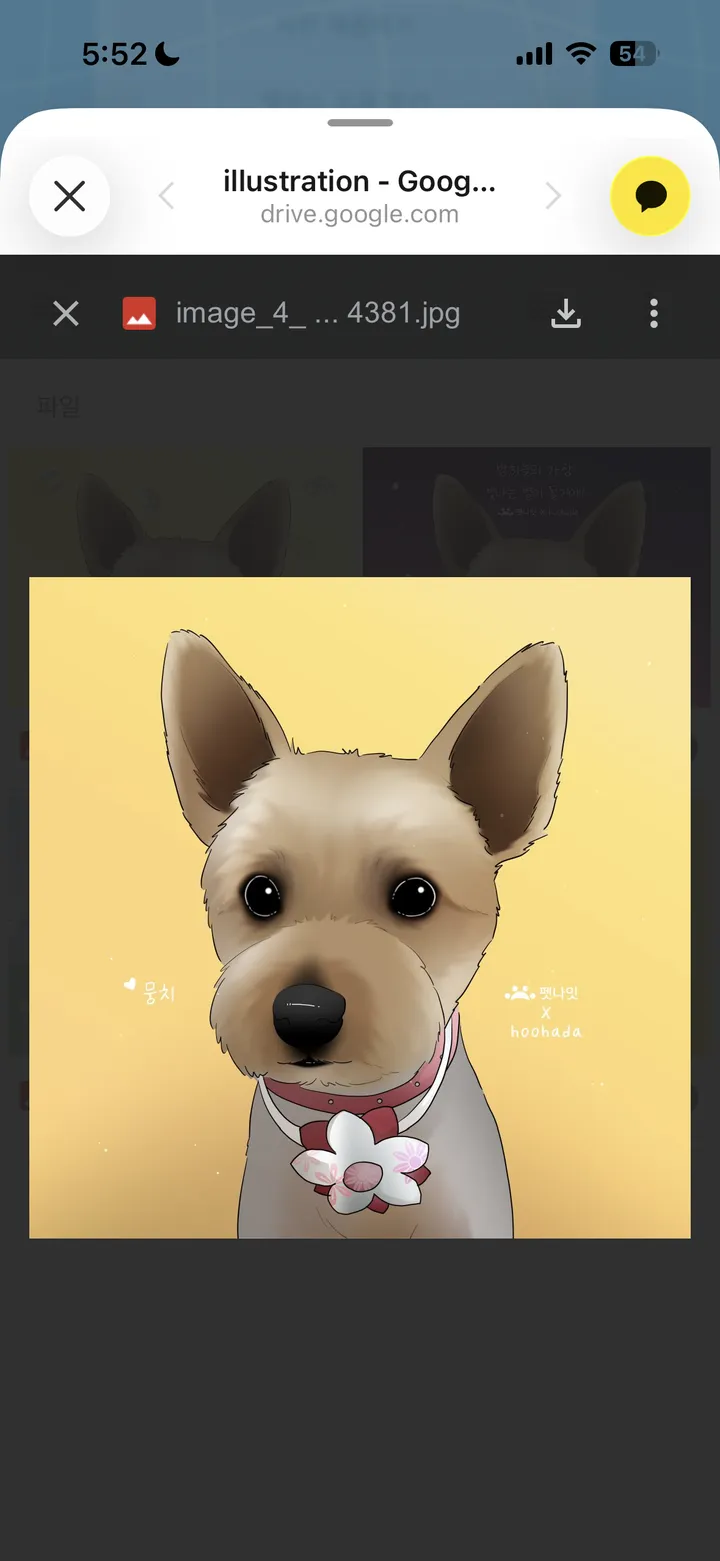
Task: Go back to the previous page
Action: click(x=167, y=196)
